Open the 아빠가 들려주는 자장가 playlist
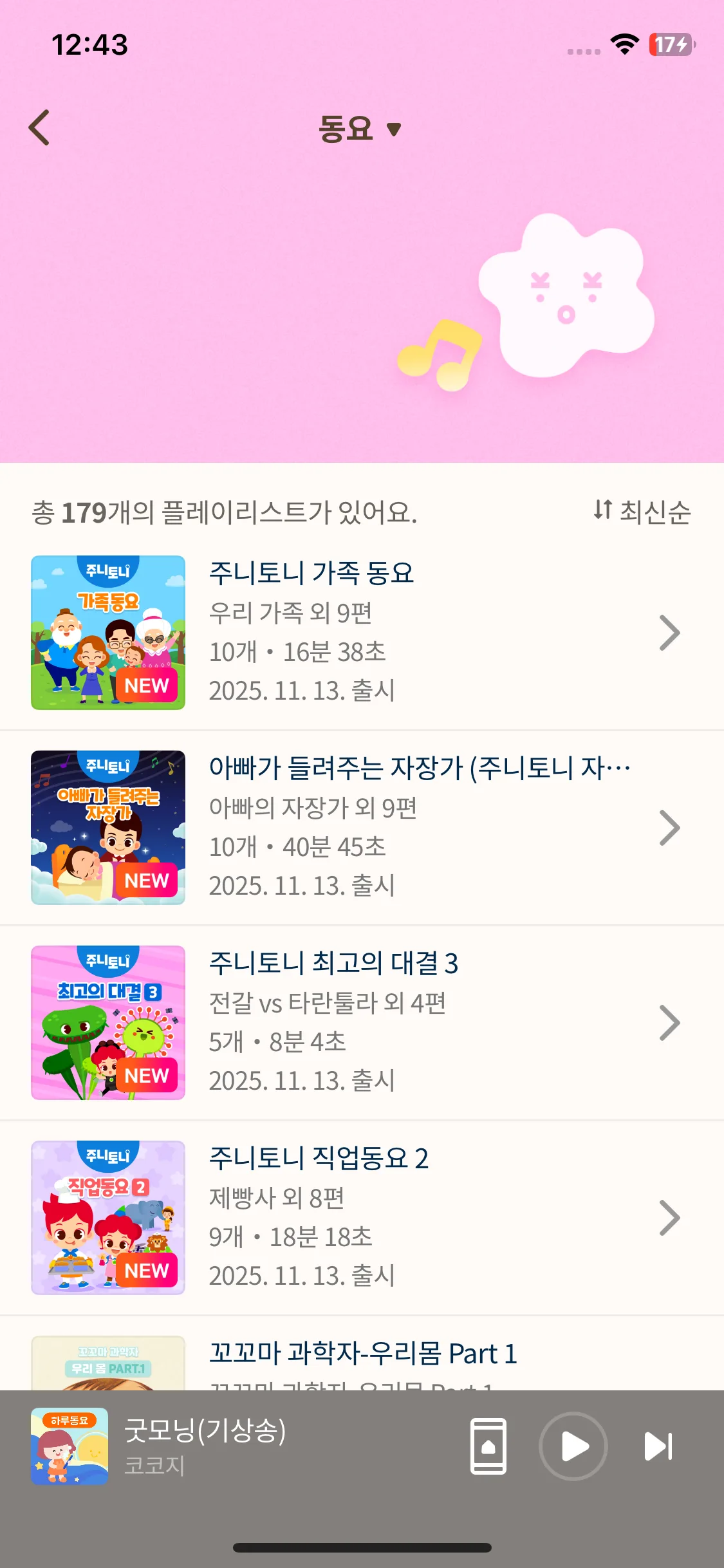The width and height of the screenshot is (724, 1568). [360, 828]
